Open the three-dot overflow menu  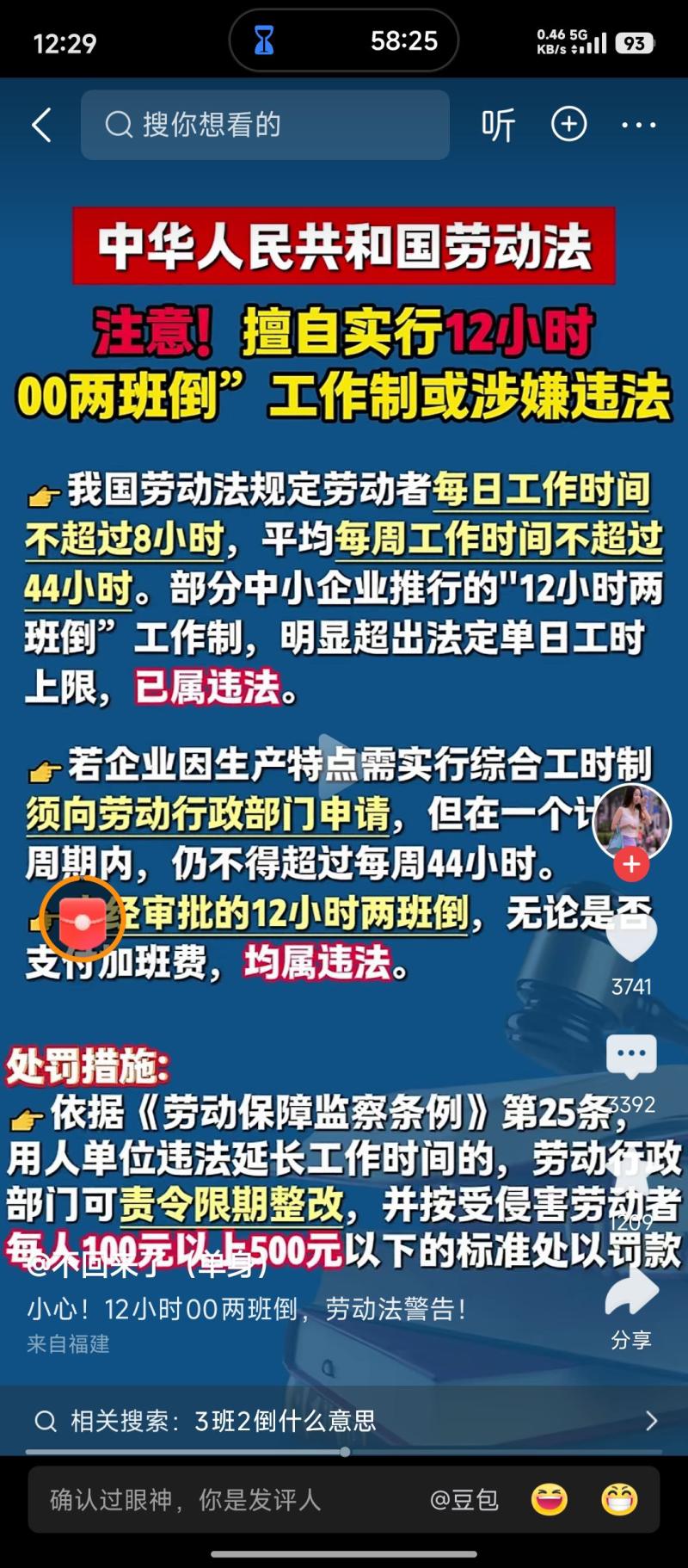(x=639, y=125)
